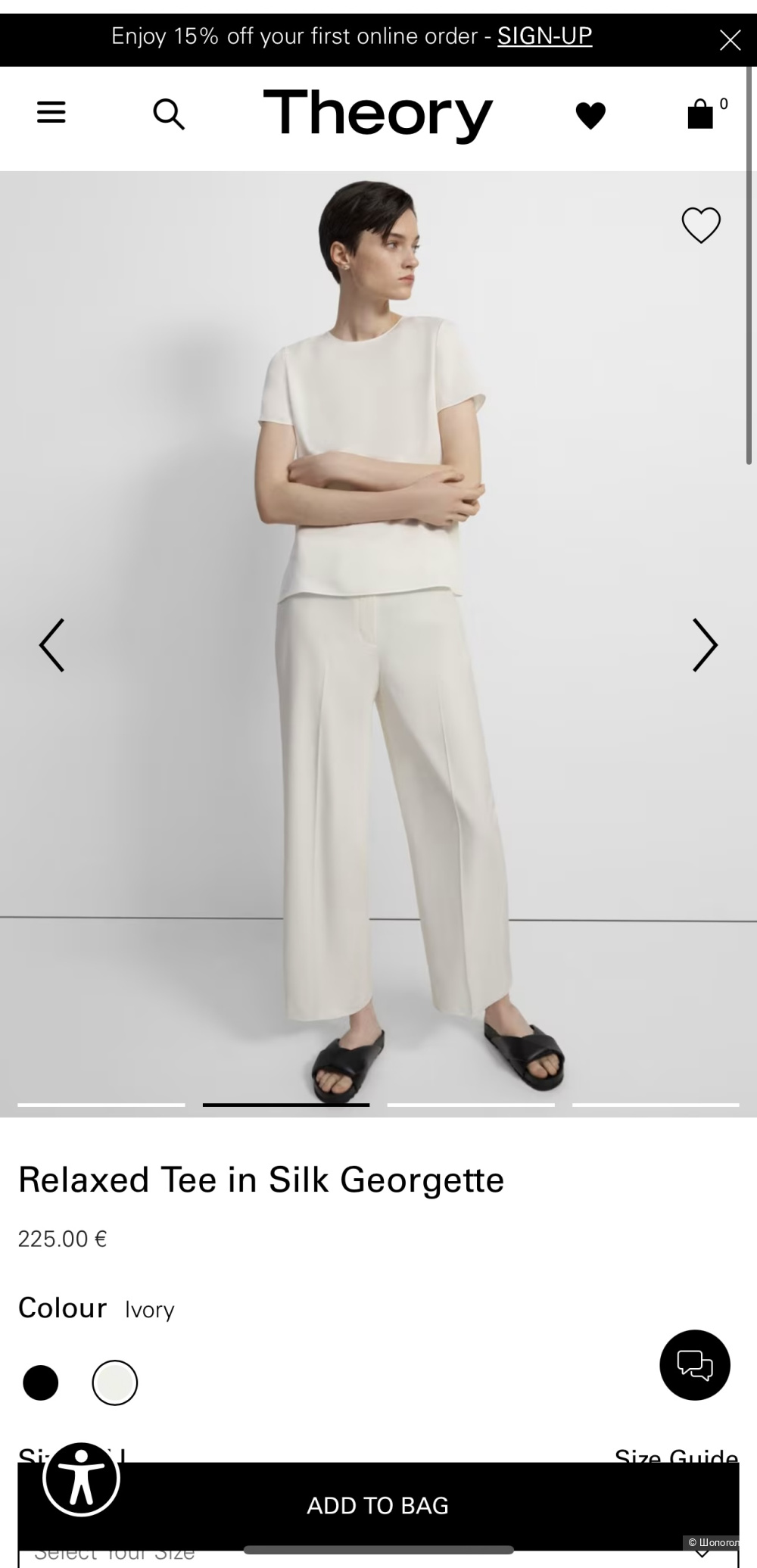
Task: Open the shopping bag
Action: tap(701, 114)
